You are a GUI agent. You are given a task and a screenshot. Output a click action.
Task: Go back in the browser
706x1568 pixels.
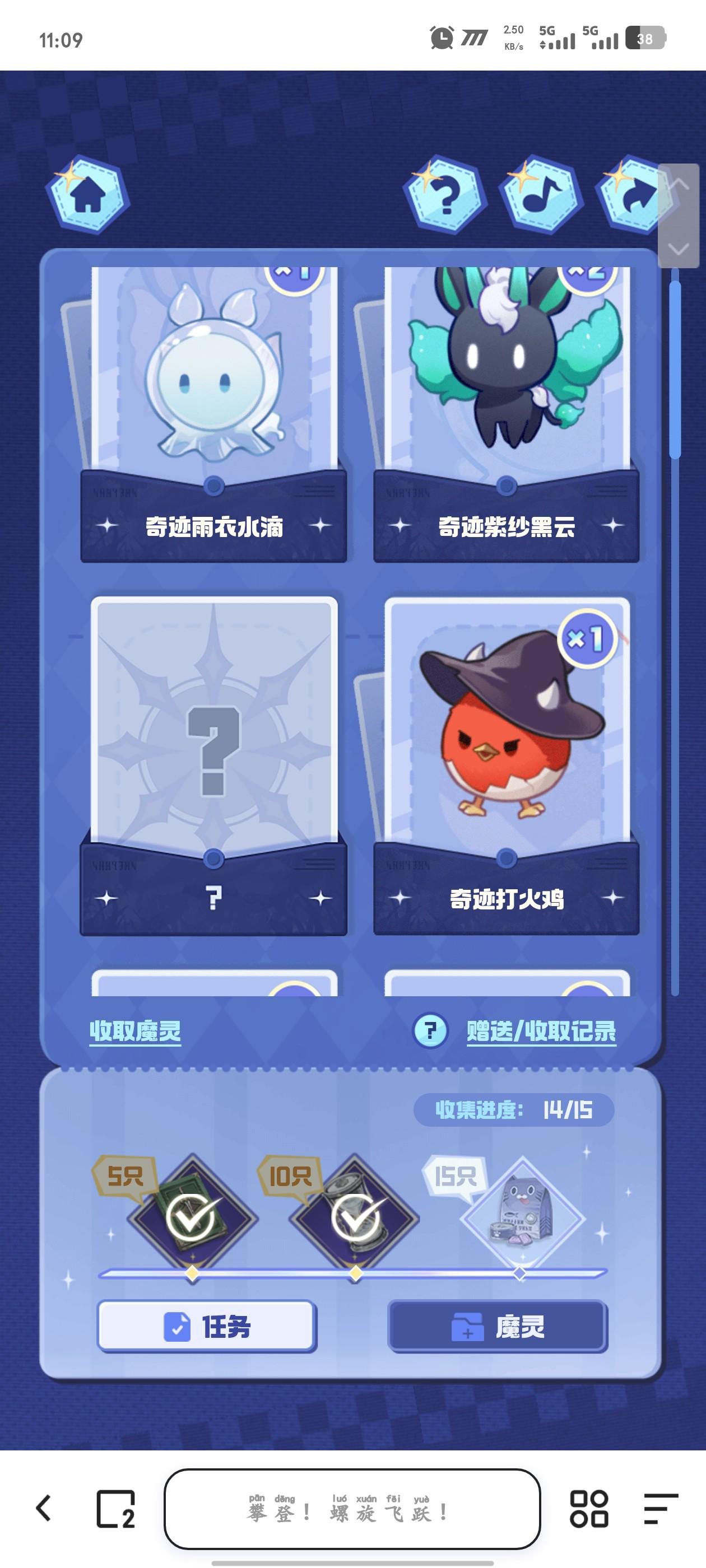44,1508
